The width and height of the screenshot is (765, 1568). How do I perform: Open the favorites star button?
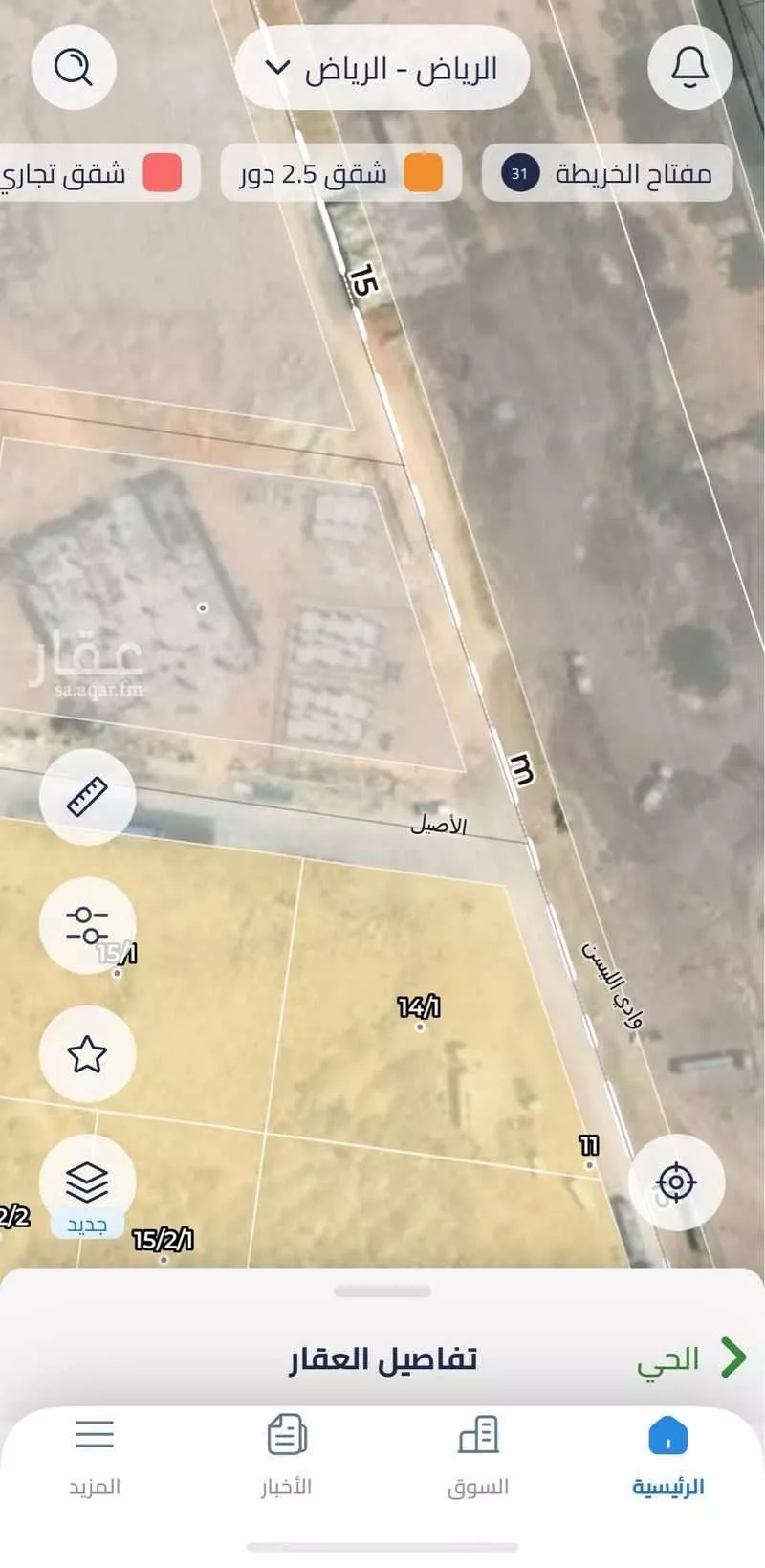[x=87, y=1054]
